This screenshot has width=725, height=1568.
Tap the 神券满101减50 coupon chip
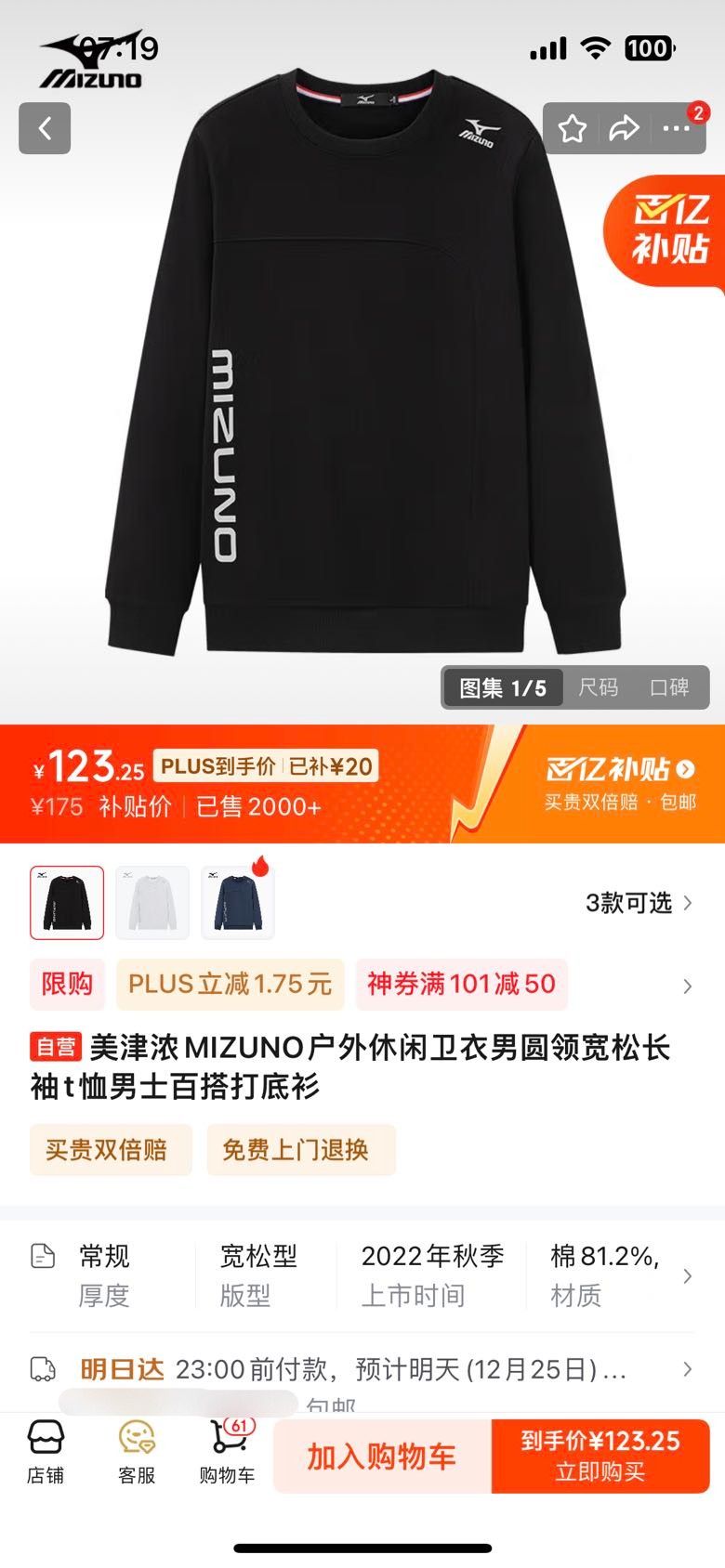[x=461, y=985]
